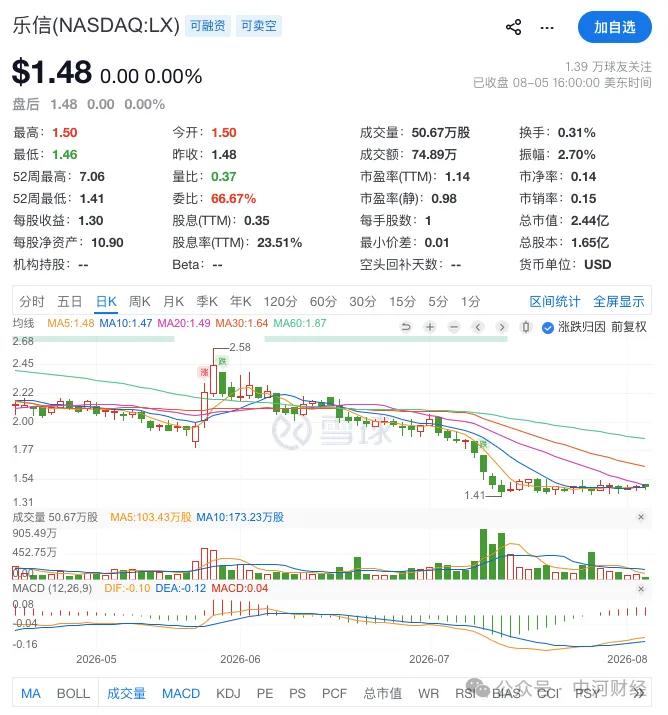Switch to the 年K view
The image size is (668, 715).
coord(241,301)
